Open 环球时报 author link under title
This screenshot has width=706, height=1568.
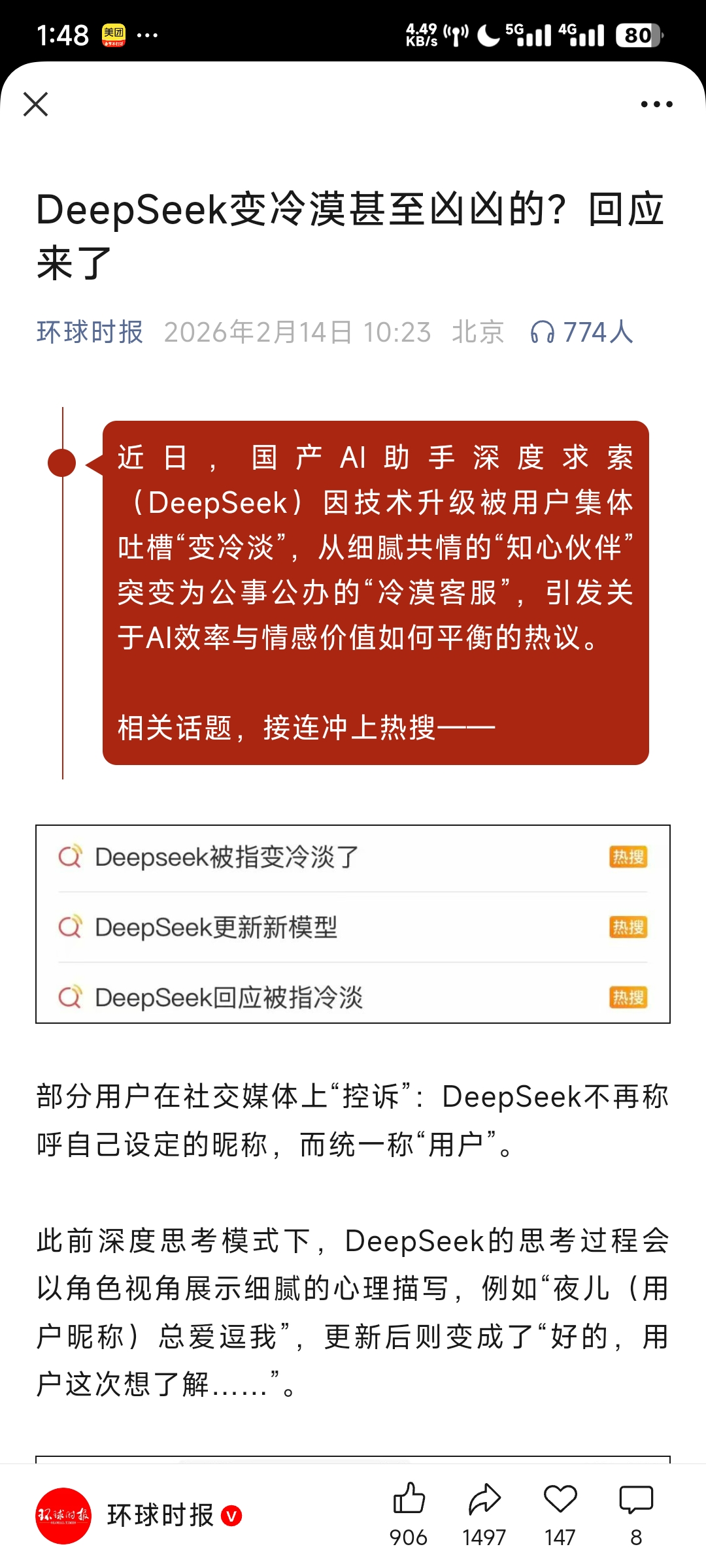click(x=90, y=332)
